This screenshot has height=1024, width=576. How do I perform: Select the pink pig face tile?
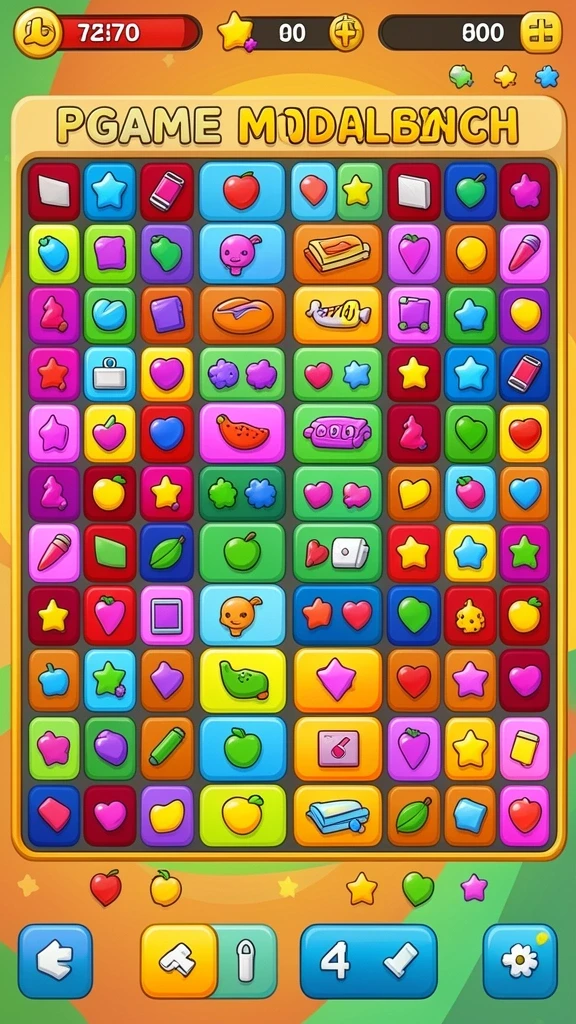pos(242,253)
